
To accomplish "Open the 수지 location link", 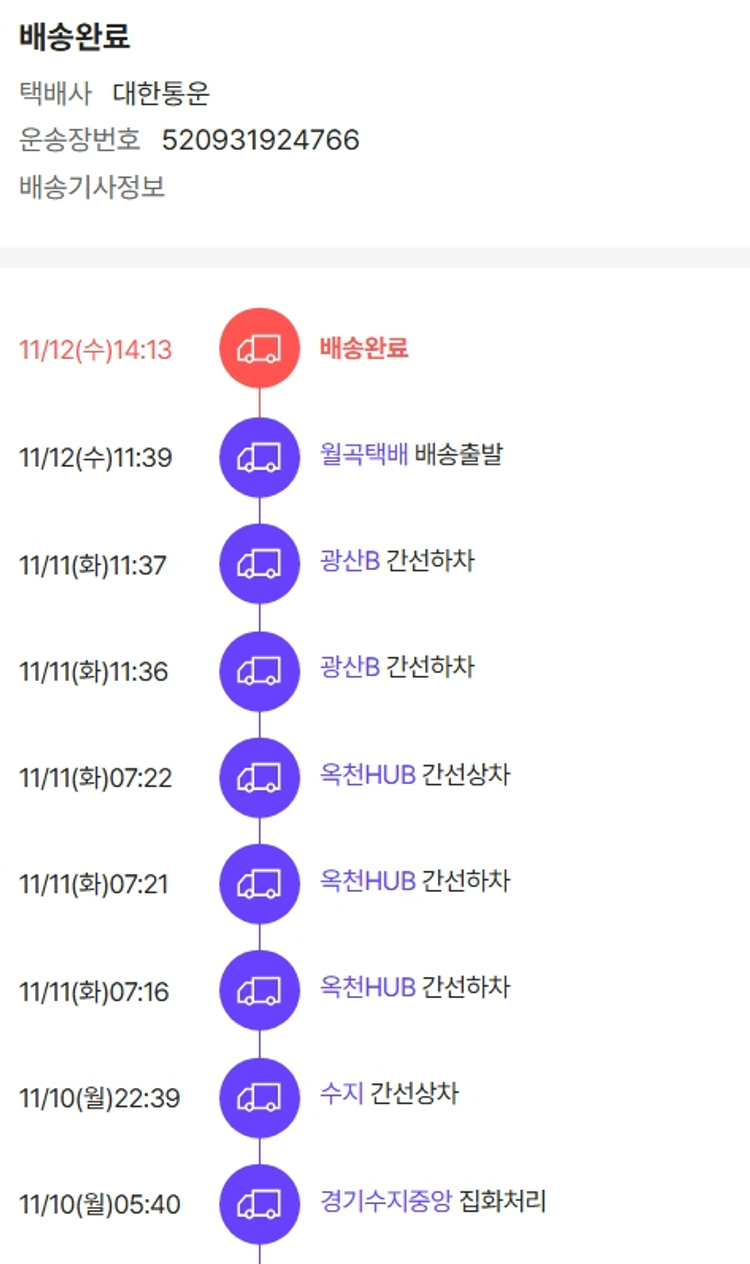I will click(x=341, y=1093).
